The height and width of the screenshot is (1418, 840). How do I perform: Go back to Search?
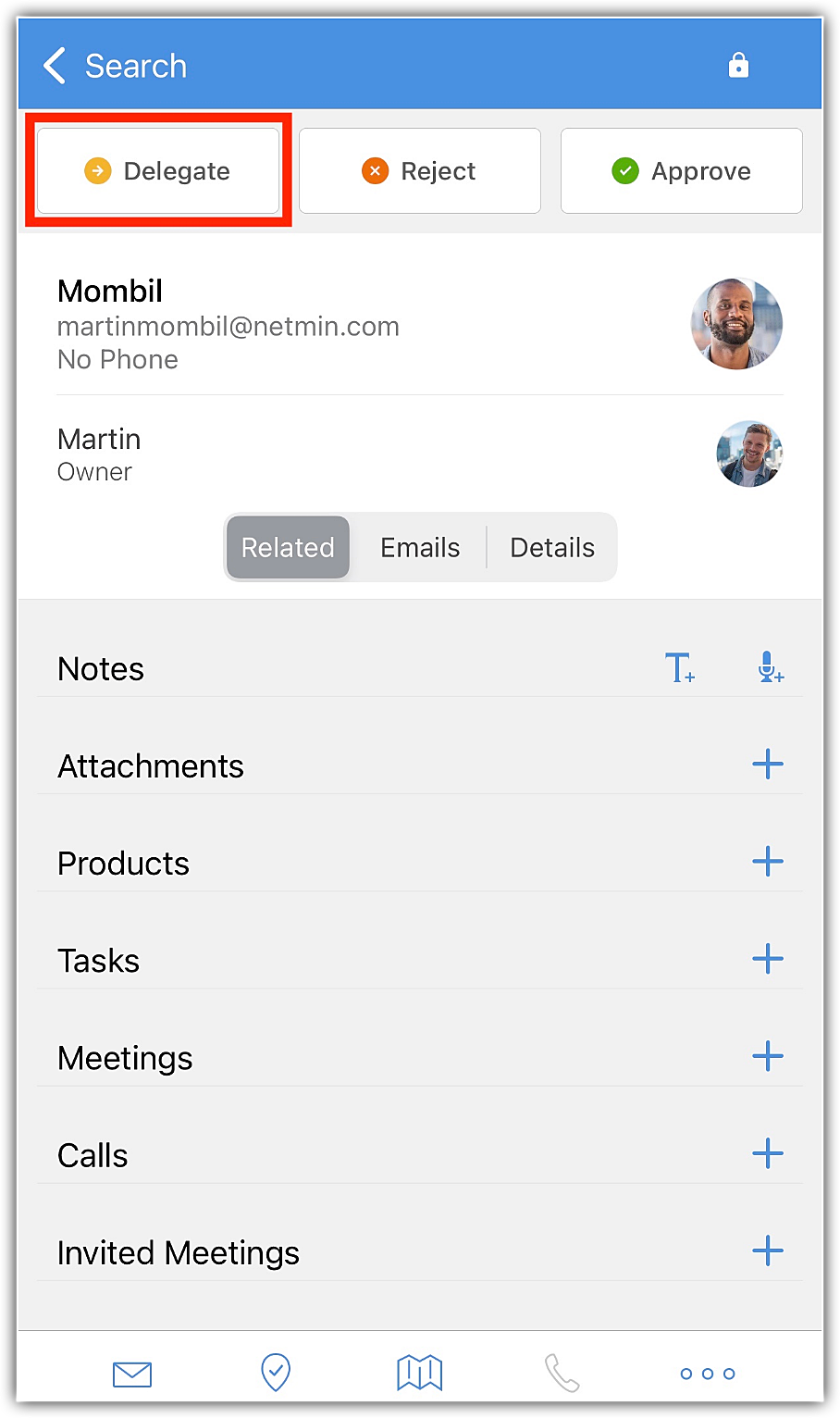click(x=115, y=66)
